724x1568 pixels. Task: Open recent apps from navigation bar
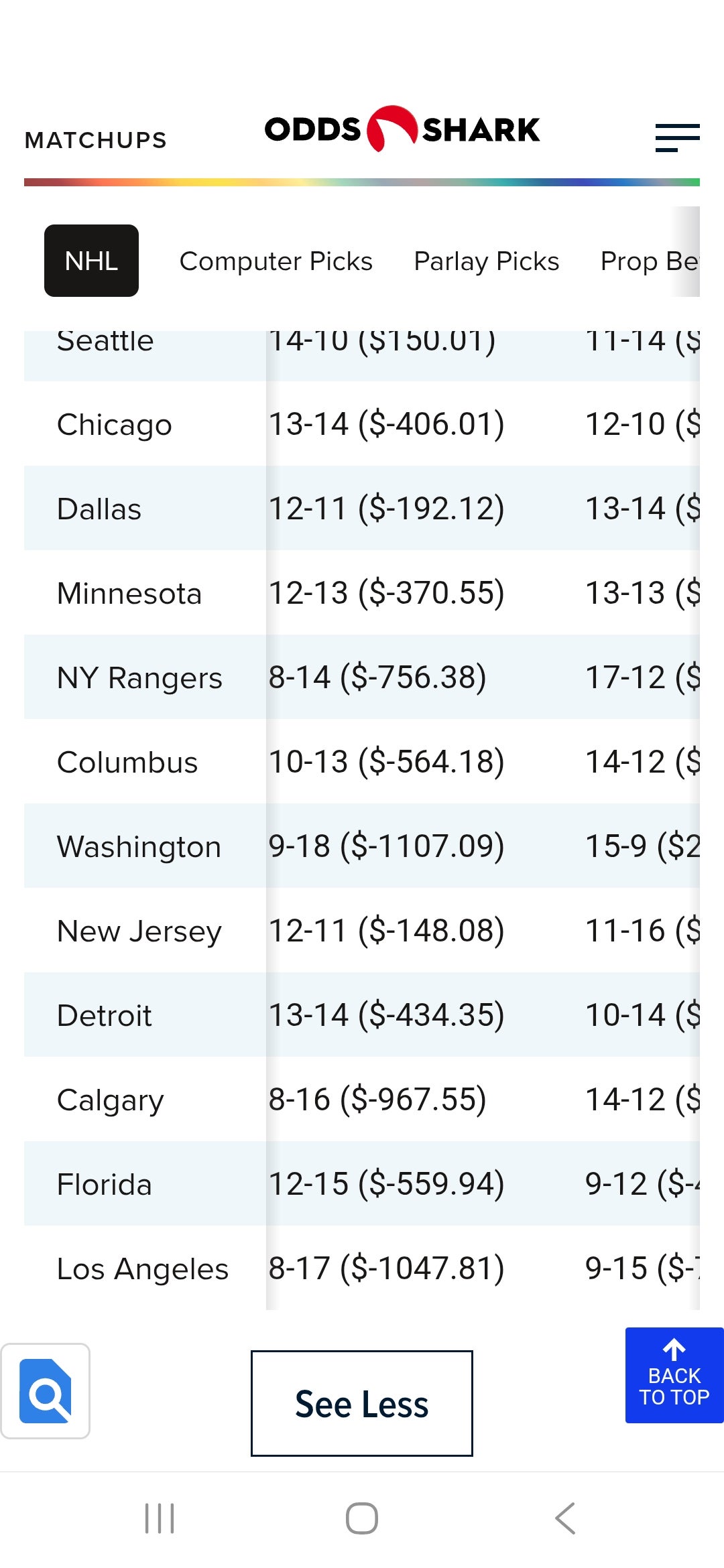pyautogui.click(x=160, y=1518)
